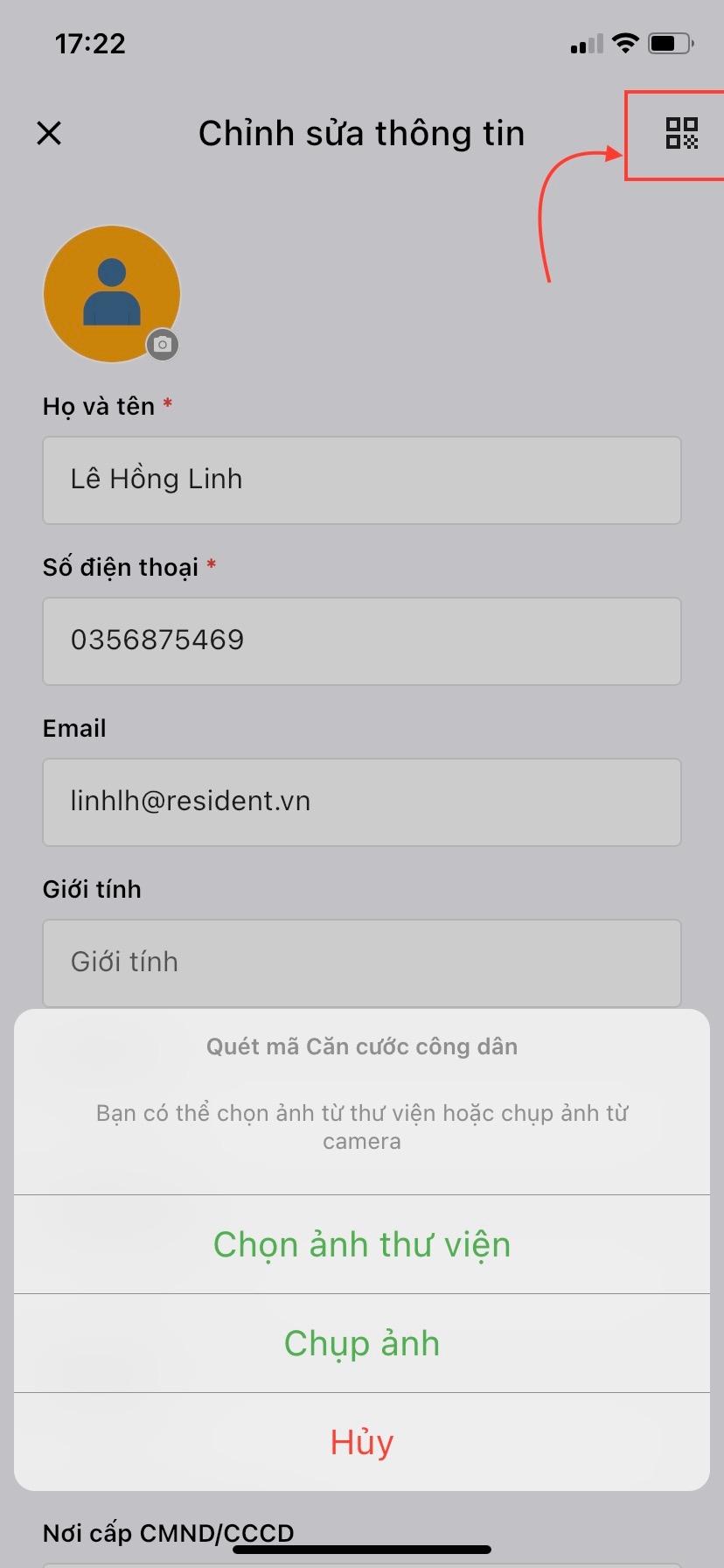This screenshot has width=724, height=1568.
Task: Select Chụp ảnh to take a photo
Action: 361,1343
